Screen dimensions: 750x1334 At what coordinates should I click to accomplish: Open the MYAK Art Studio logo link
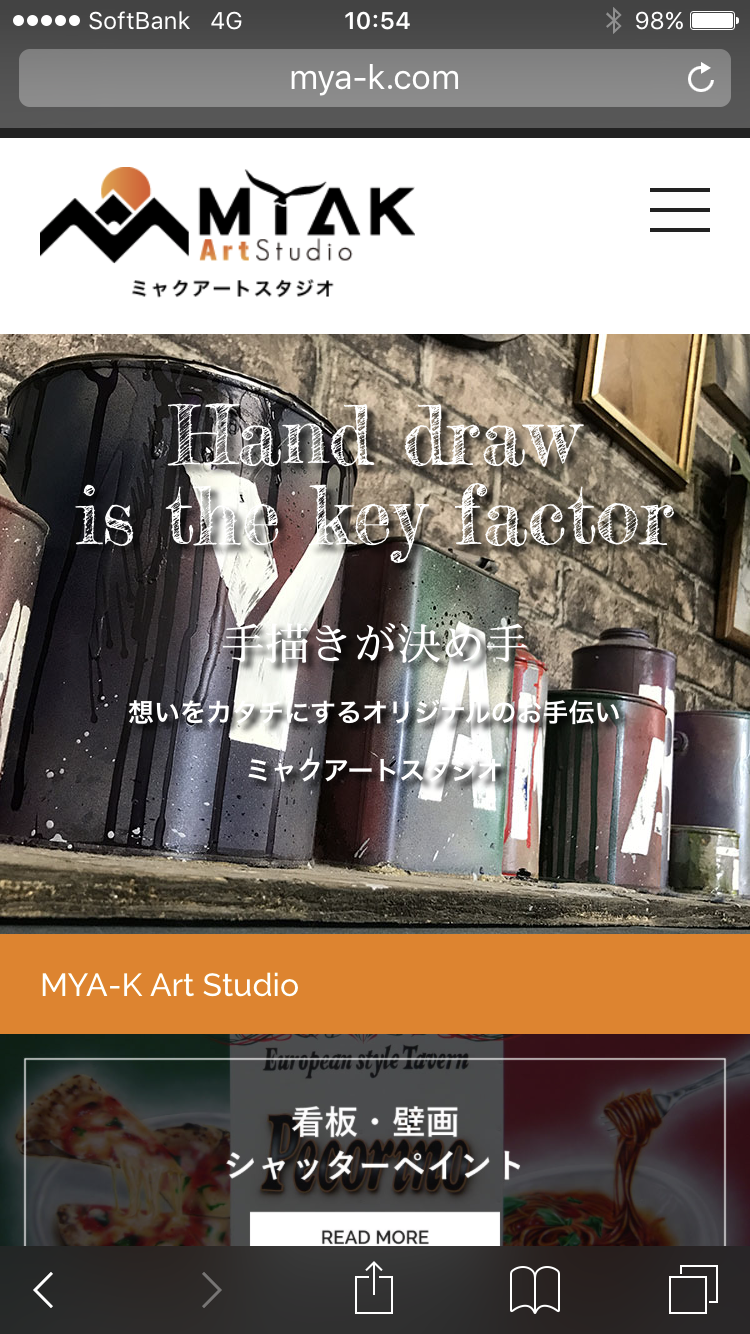pos(228,232)
